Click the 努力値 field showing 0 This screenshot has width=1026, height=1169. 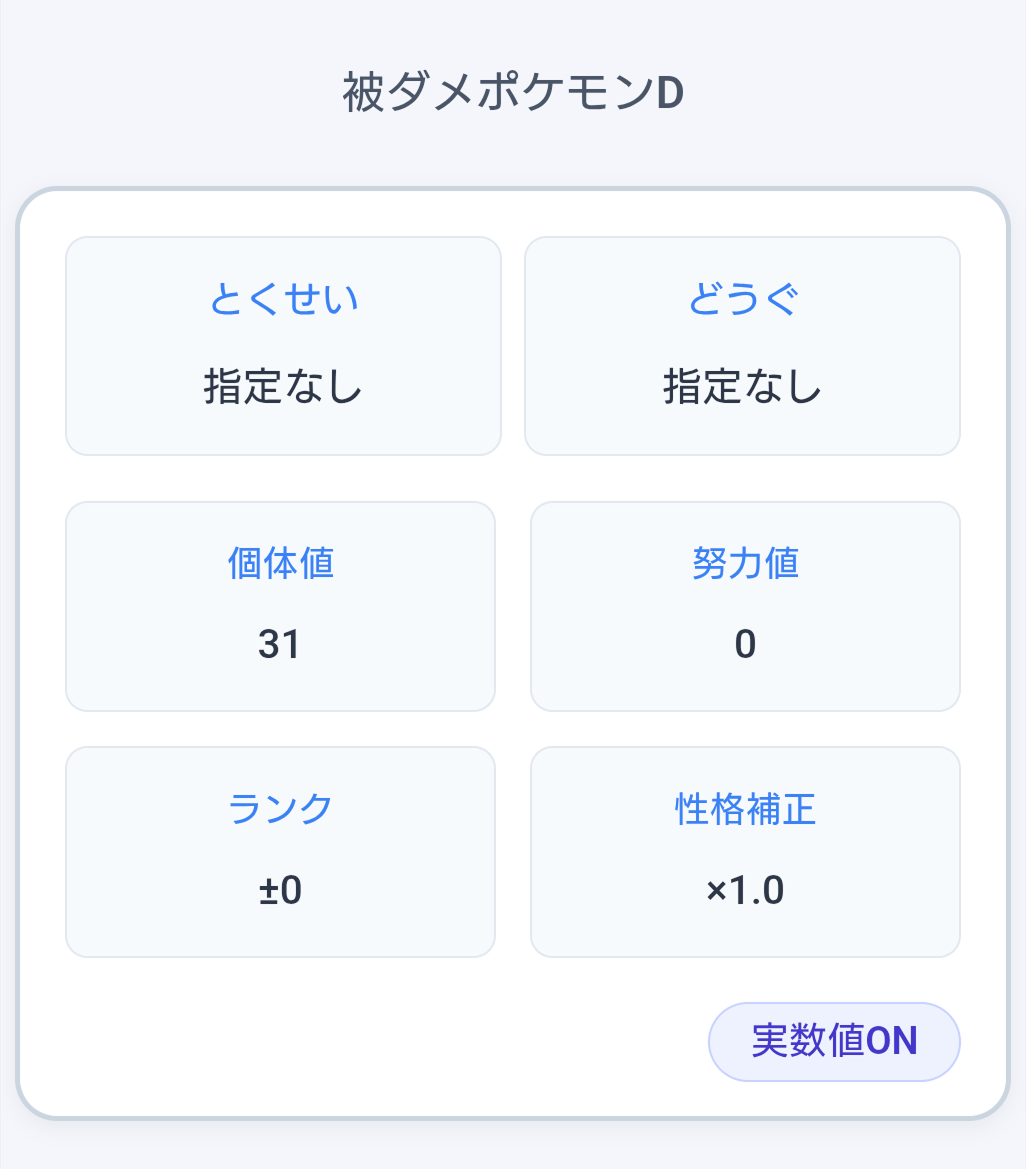[x=745, y=606]
